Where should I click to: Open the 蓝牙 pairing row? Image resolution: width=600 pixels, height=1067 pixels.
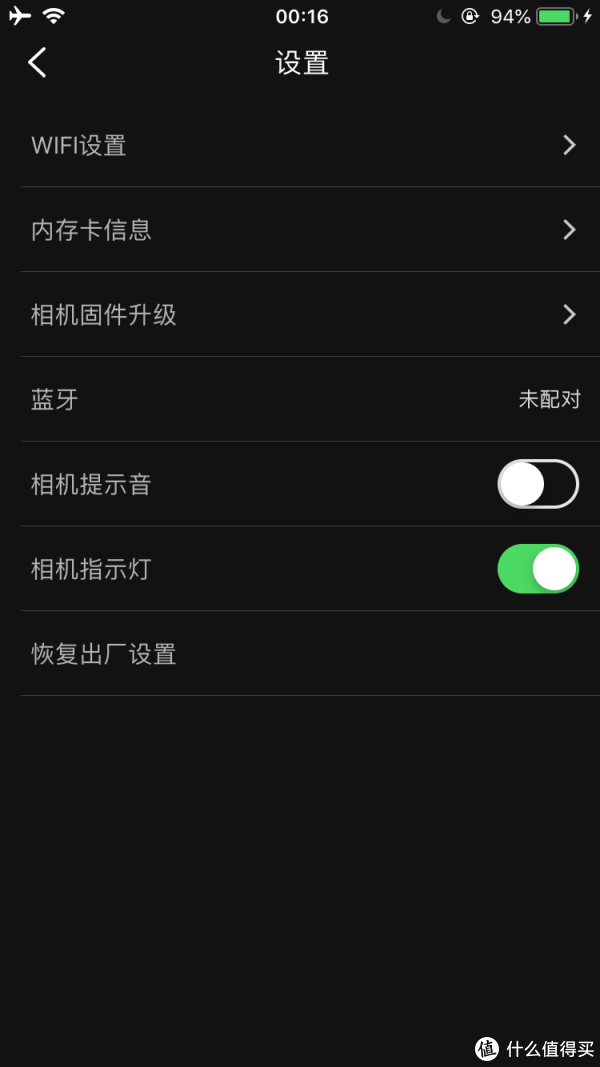pos(300,400)
